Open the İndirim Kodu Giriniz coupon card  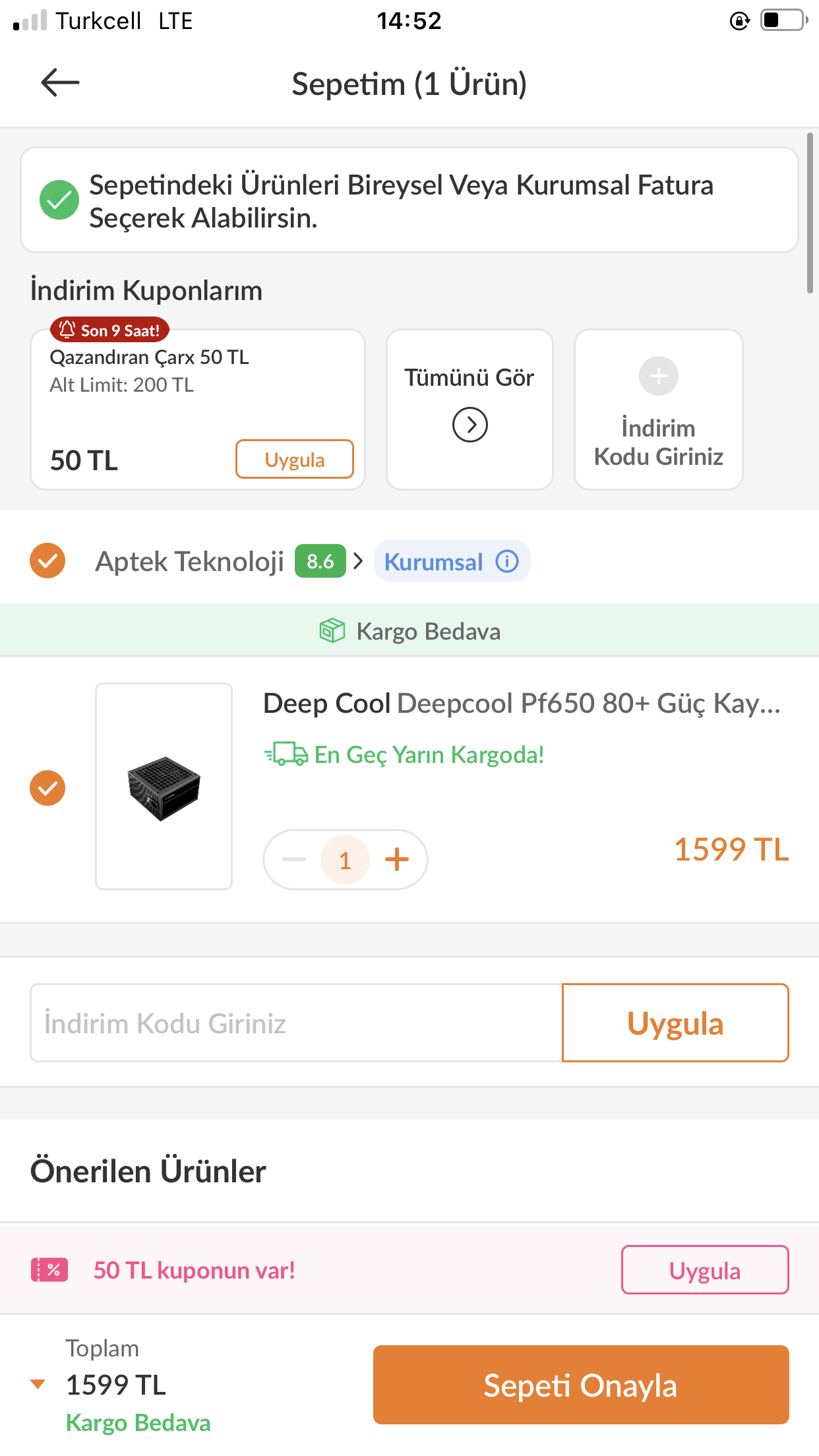point(658,409)
